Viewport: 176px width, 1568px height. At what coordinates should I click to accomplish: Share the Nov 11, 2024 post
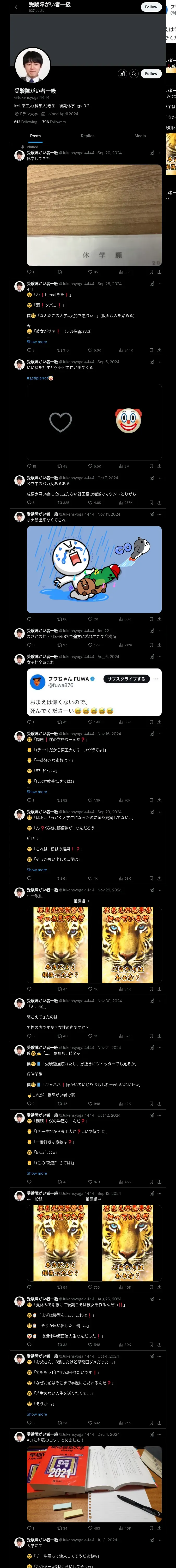[159, 619]
